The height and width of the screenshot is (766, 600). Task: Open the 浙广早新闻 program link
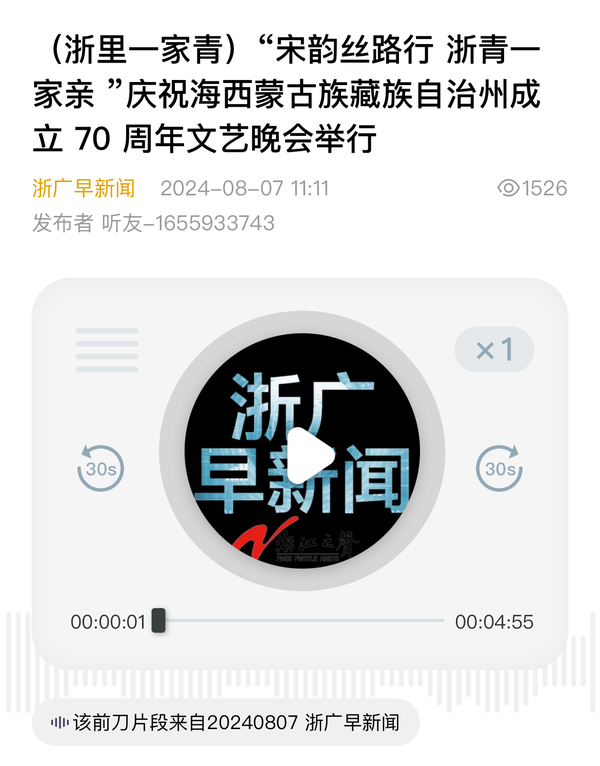(x=83, y=188)
